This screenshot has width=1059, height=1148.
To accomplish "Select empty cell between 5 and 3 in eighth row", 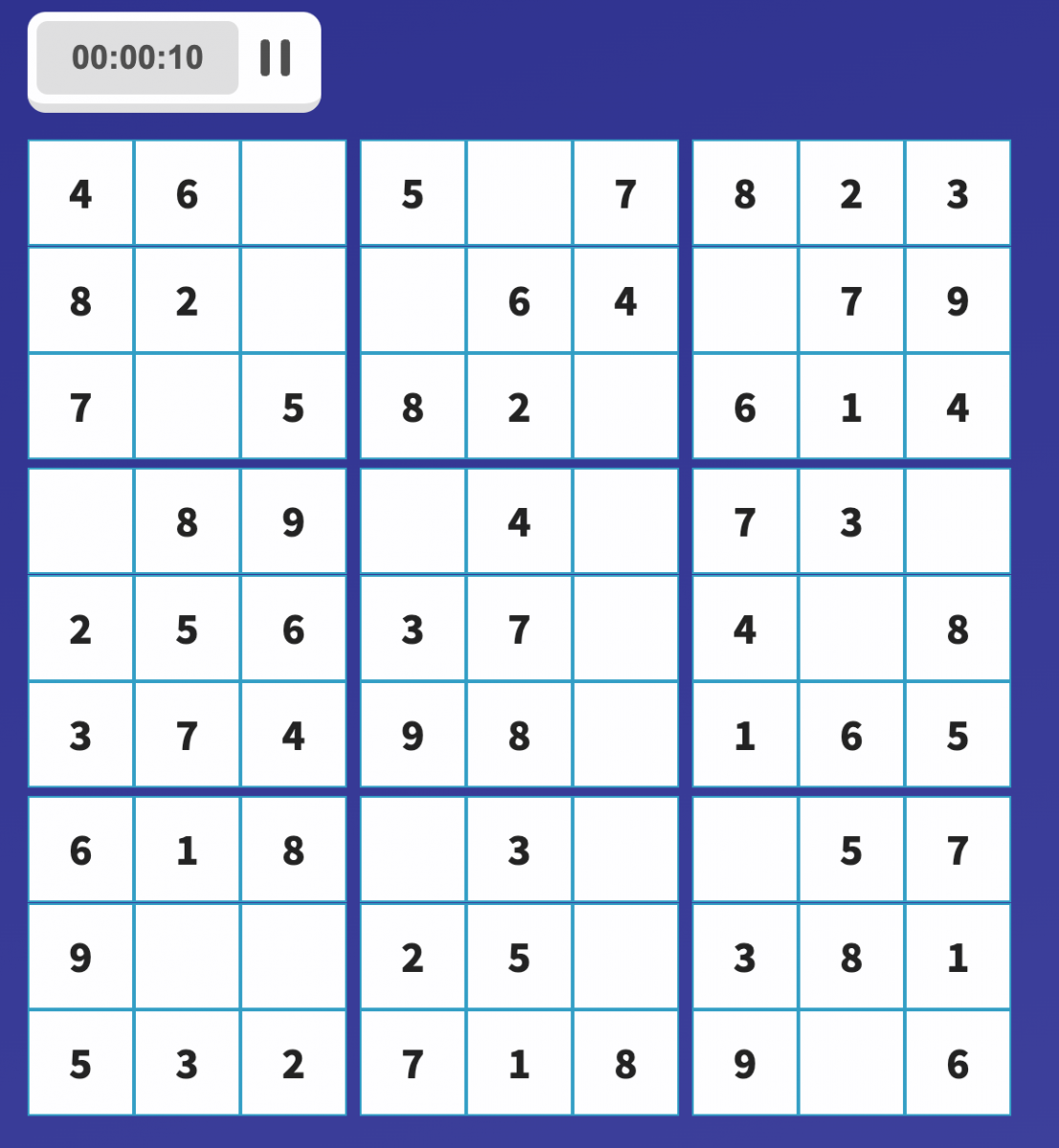I will [625, 957].
